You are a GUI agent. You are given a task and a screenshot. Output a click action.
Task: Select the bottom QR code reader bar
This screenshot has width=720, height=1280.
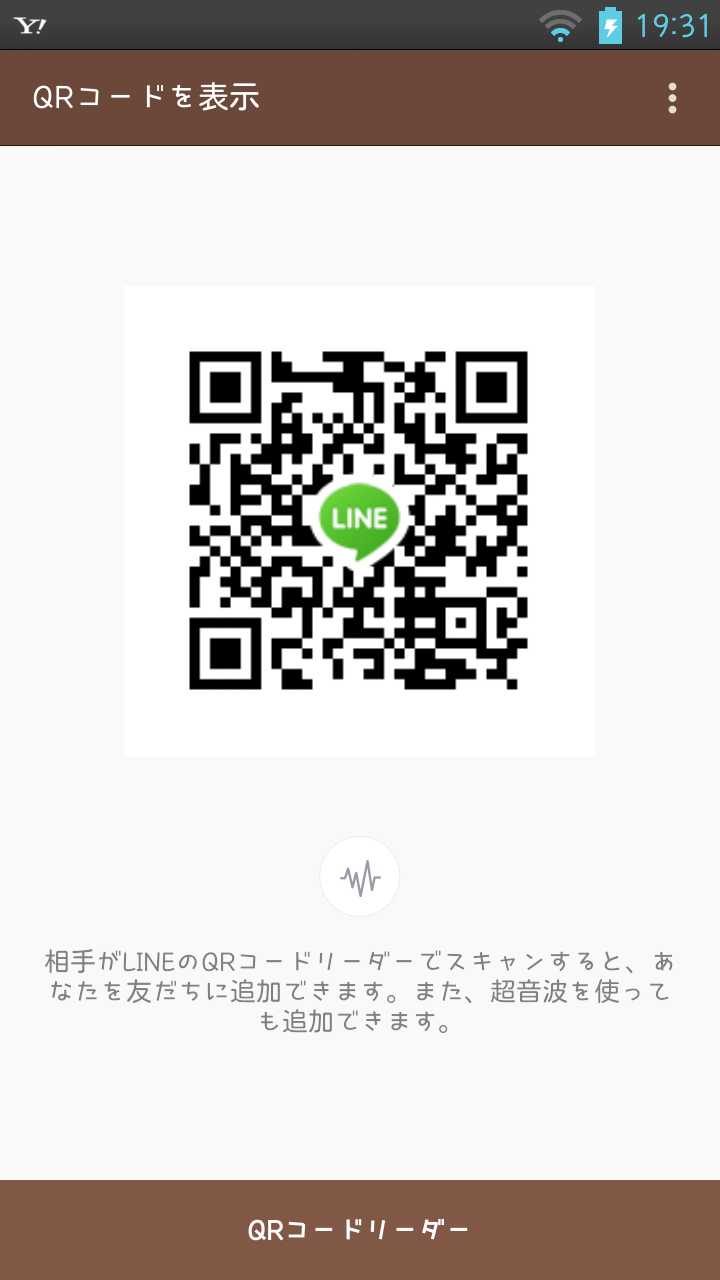tap(360, 1228)
